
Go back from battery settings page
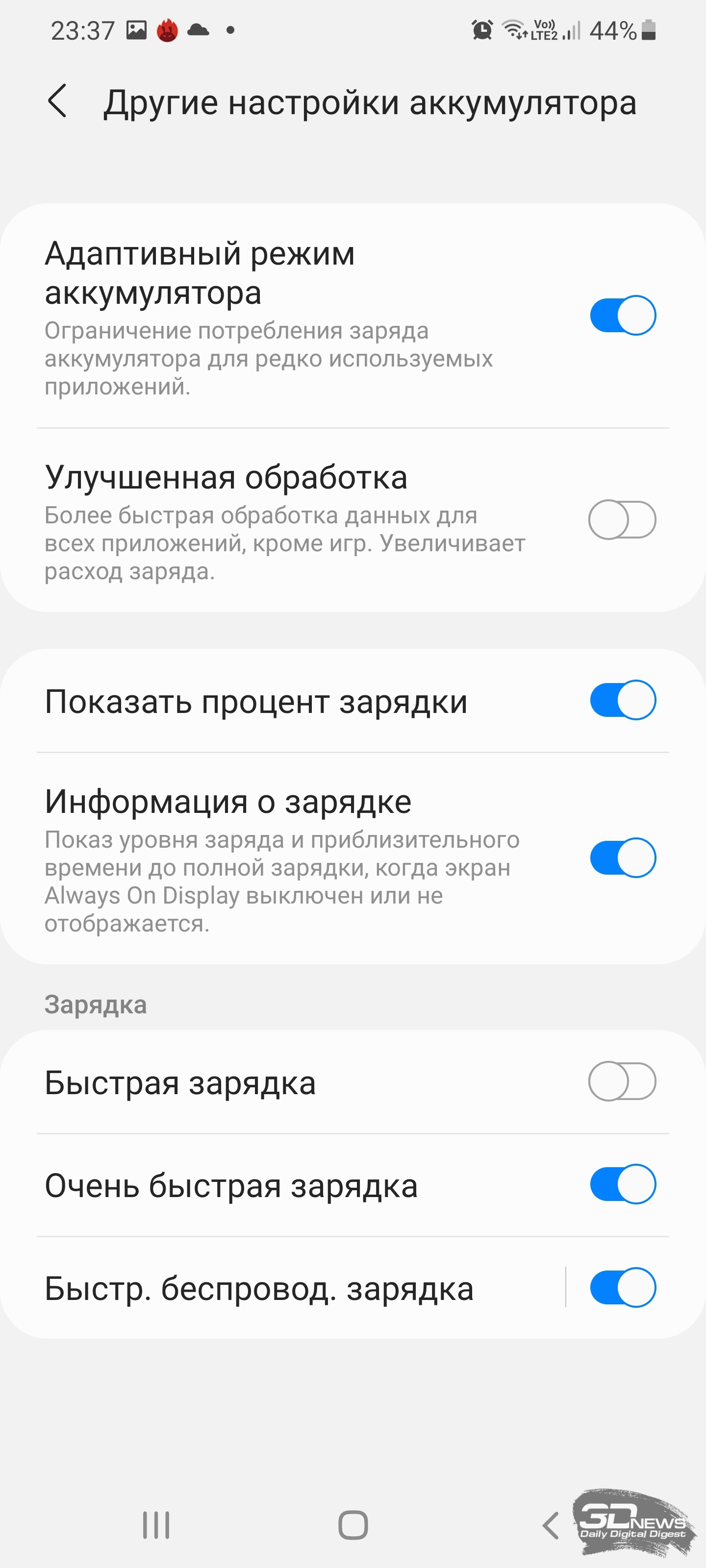57,101
